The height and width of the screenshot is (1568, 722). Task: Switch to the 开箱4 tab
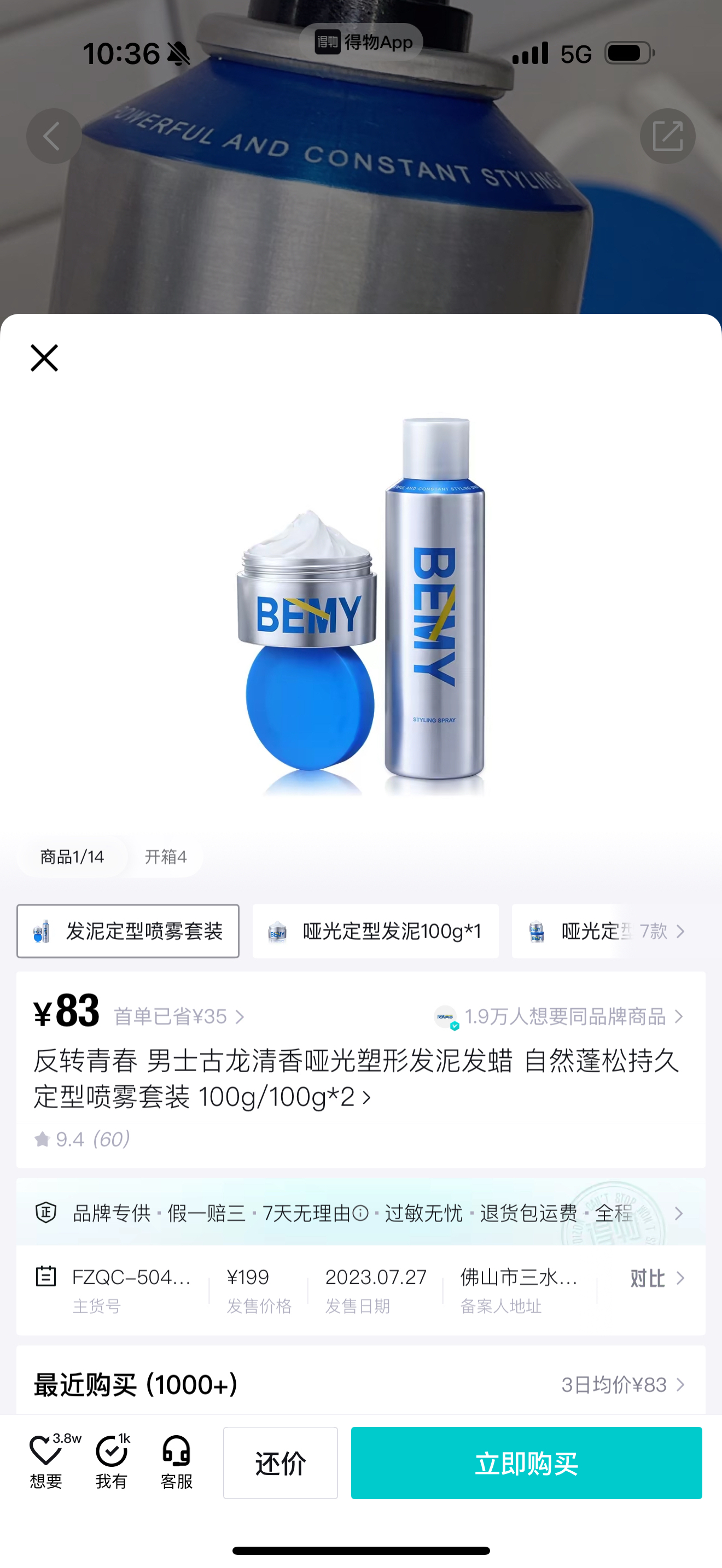coord(166,857)
